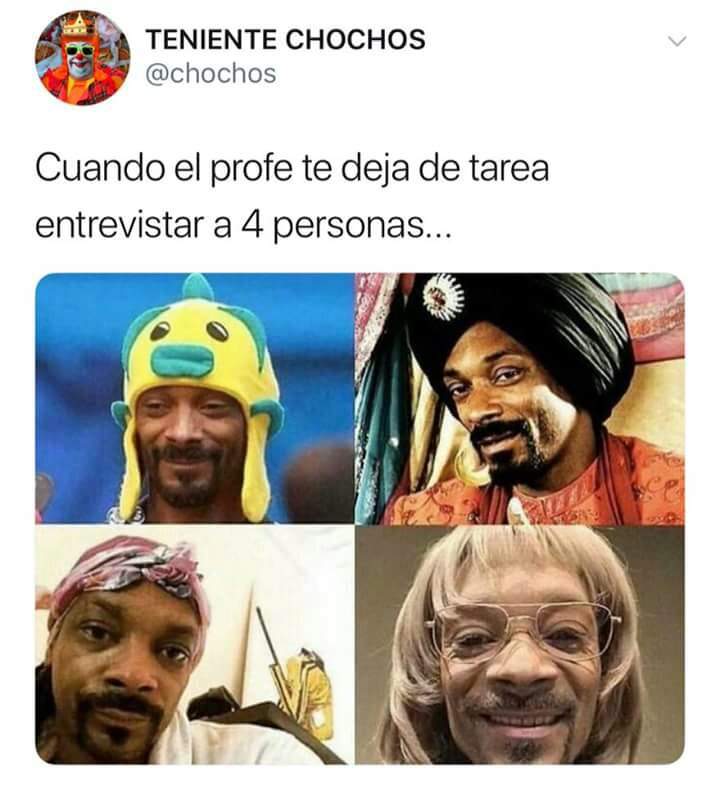Open the photo with the black turban
The width and height of the screenshot is (720, 785).
[521, 398]
